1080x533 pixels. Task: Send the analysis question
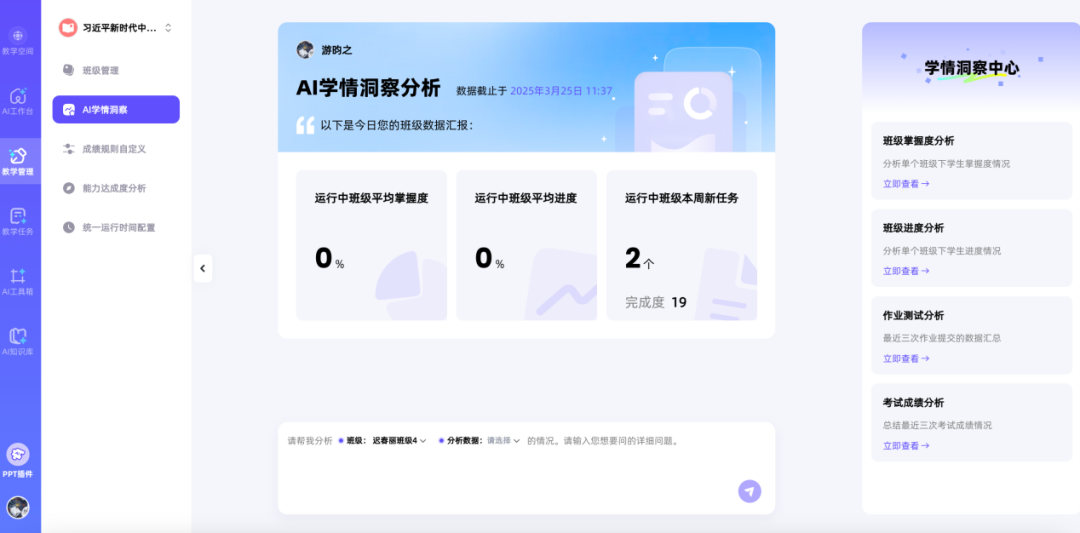click(x=749, y=491)
